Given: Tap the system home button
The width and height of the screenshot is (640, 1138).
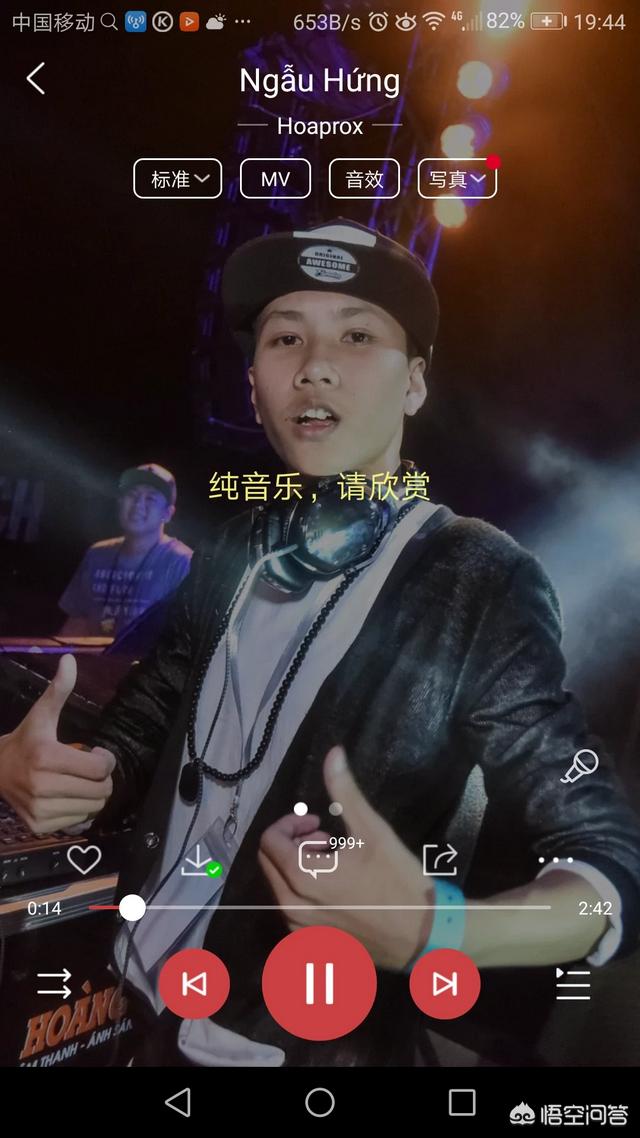Looking at the screenshot, I should (x=320, y=1102).
